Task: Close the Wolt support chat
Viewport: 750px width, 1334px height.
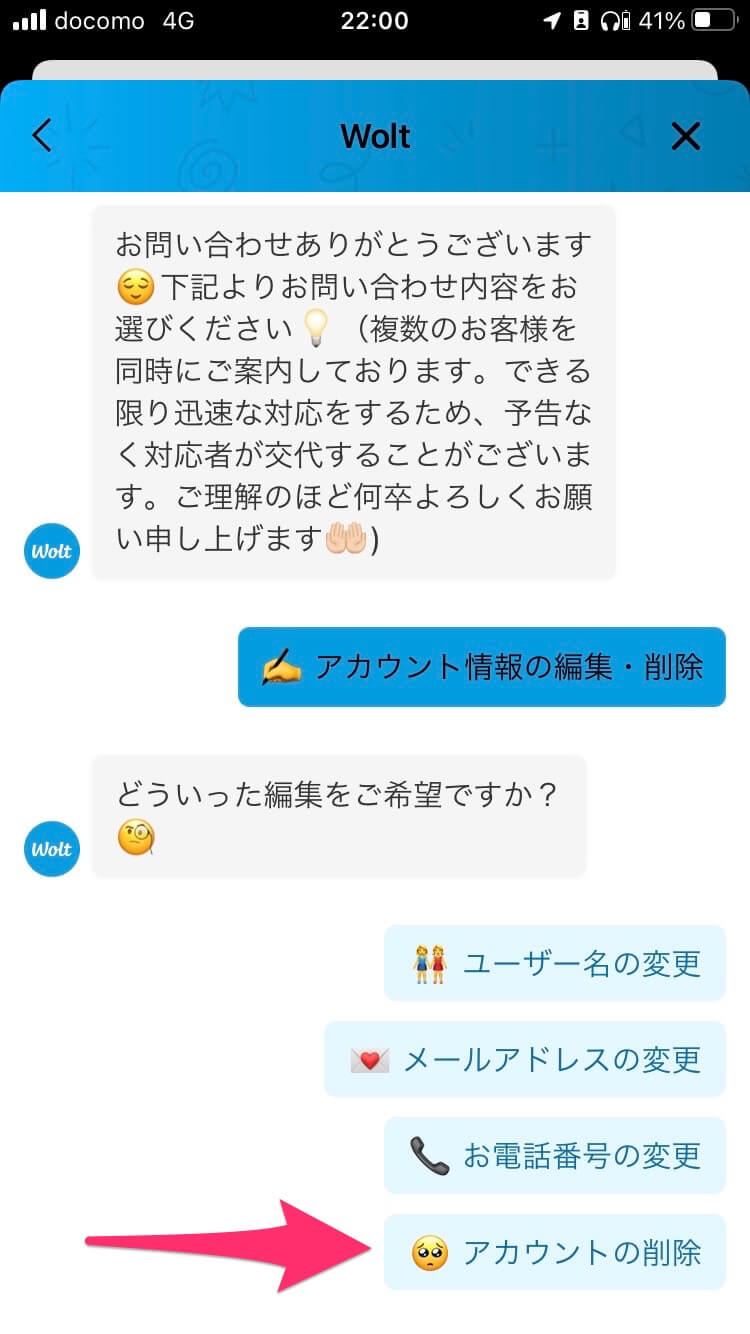Action: click(686, 136)
